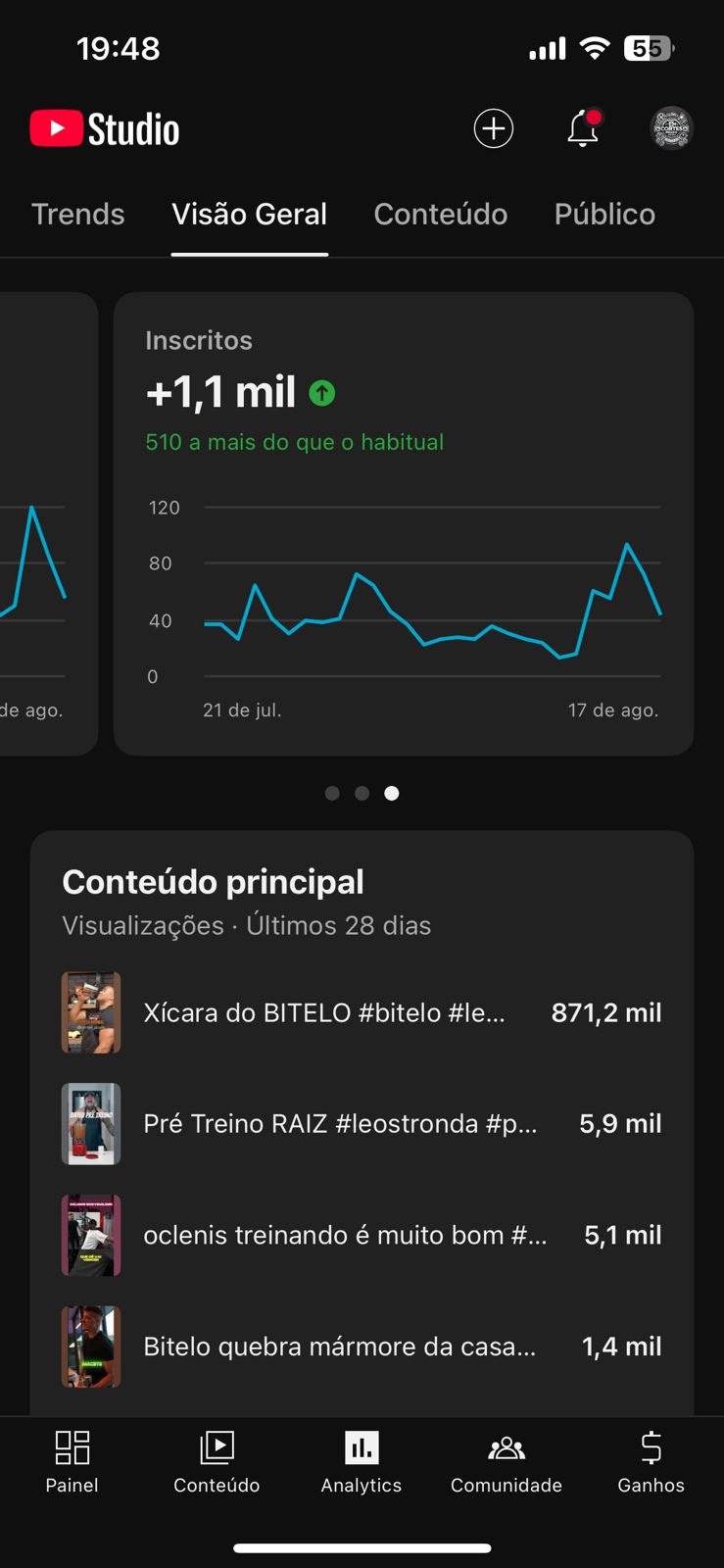Switch to the Trends tab
The image size is (724, 1568).
click(78, 215)
